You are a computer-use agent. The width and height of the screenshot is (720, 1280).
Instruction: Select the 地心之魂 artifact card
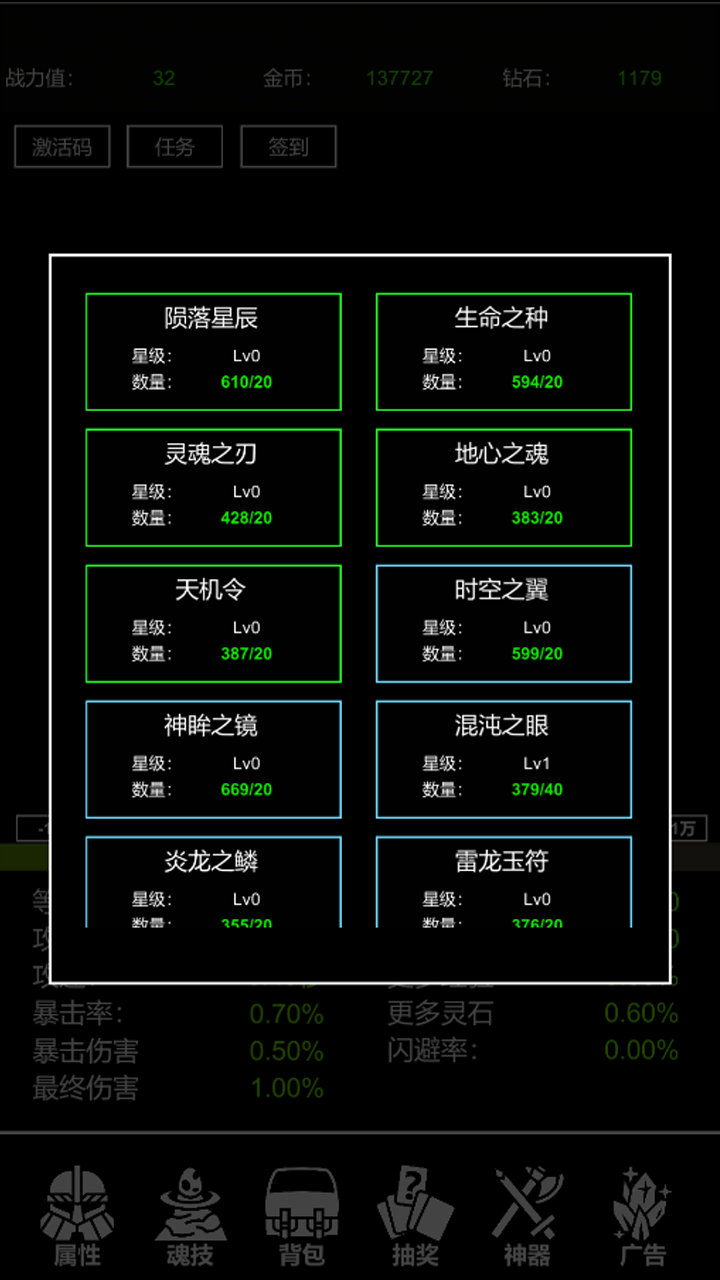click(502, 487)
